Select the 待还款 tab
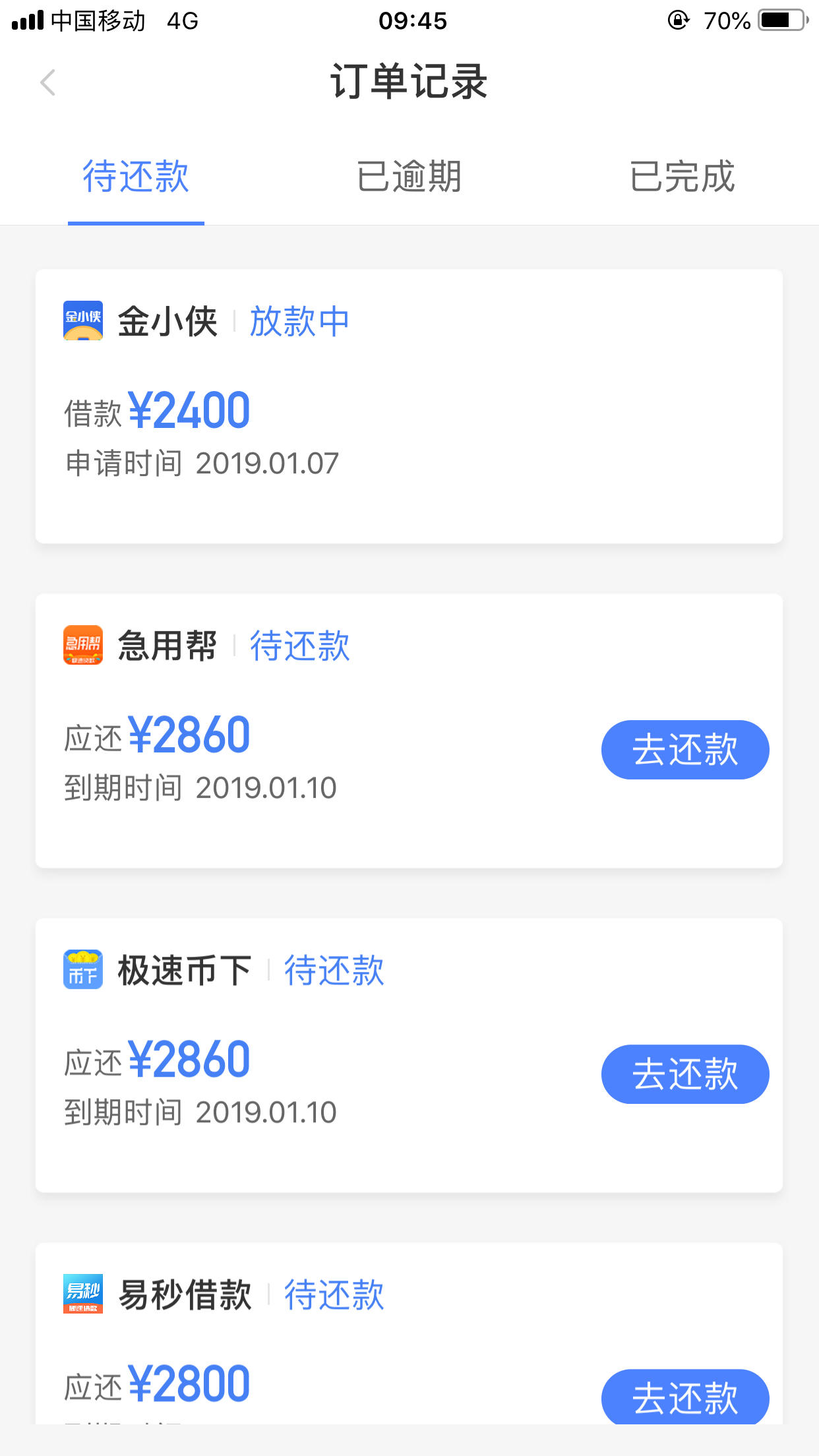 tap(136, 177)
